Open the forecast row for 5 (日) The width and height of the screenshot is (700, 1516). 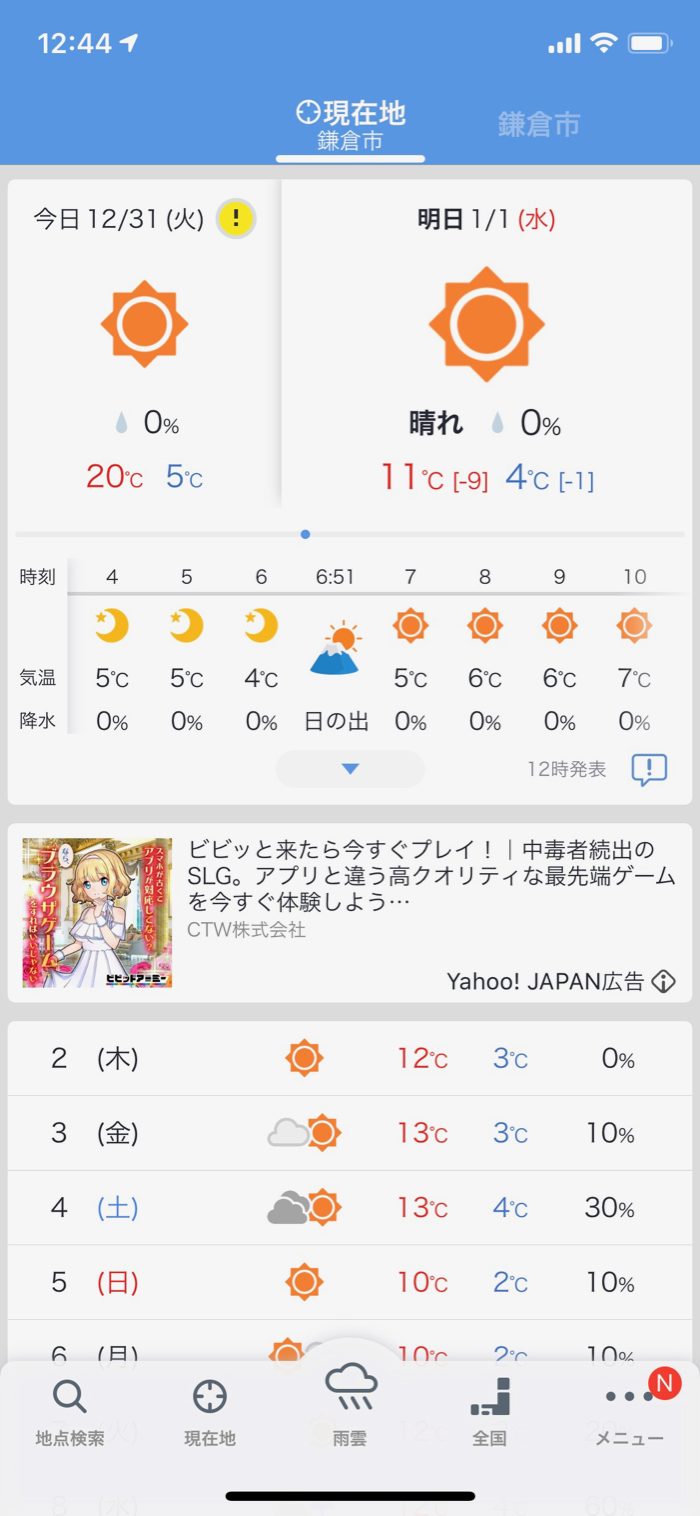[x=350, y=1282]
